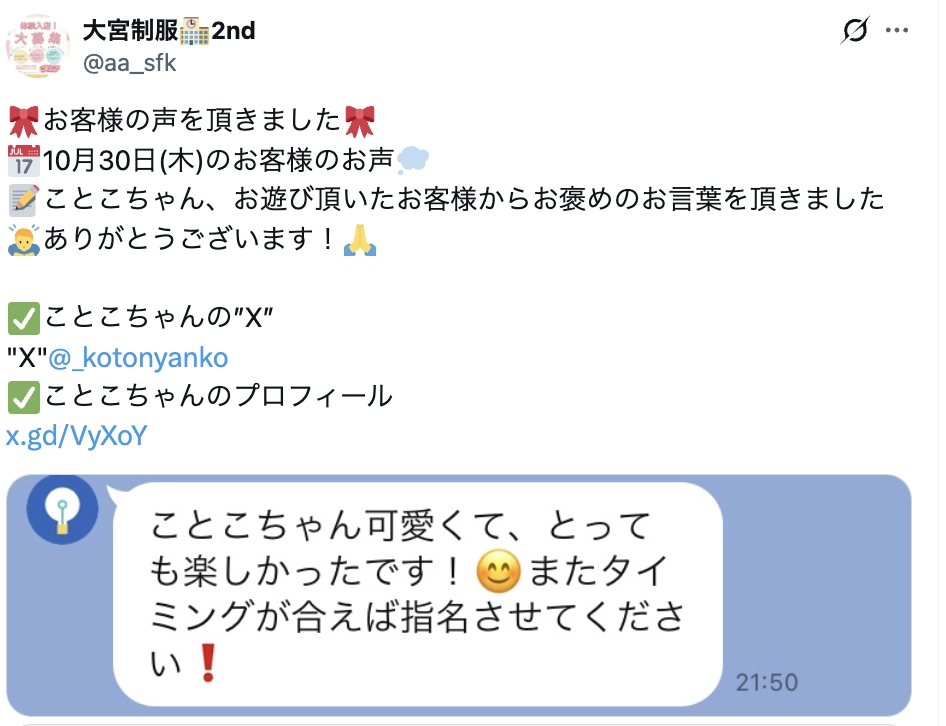Open the 大宮制服 2nd account name
946x726 pixels.
click(x=169, y=31)
